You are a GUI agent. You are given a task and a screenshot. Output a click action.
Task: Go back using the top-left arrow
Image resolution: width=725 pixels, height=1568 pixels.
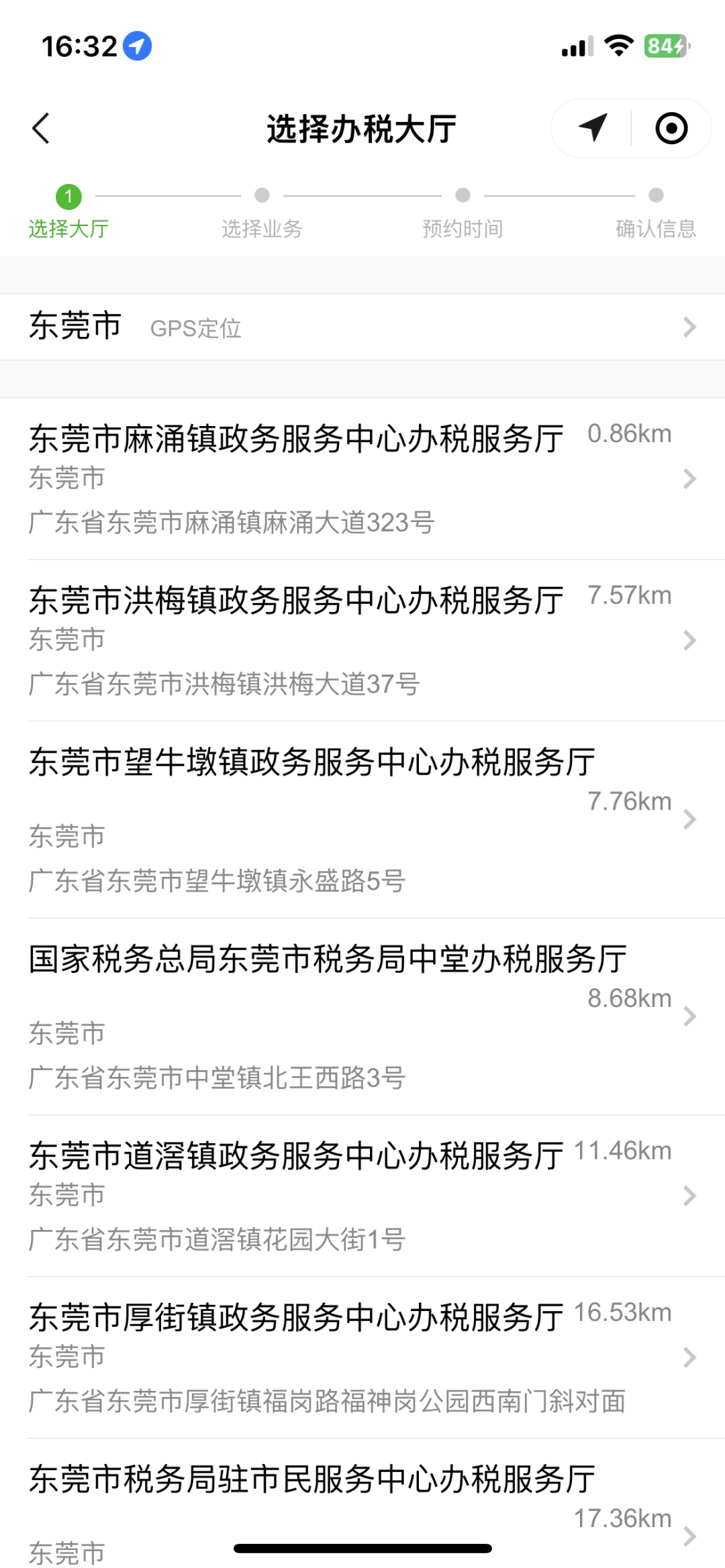coord(41,128)
